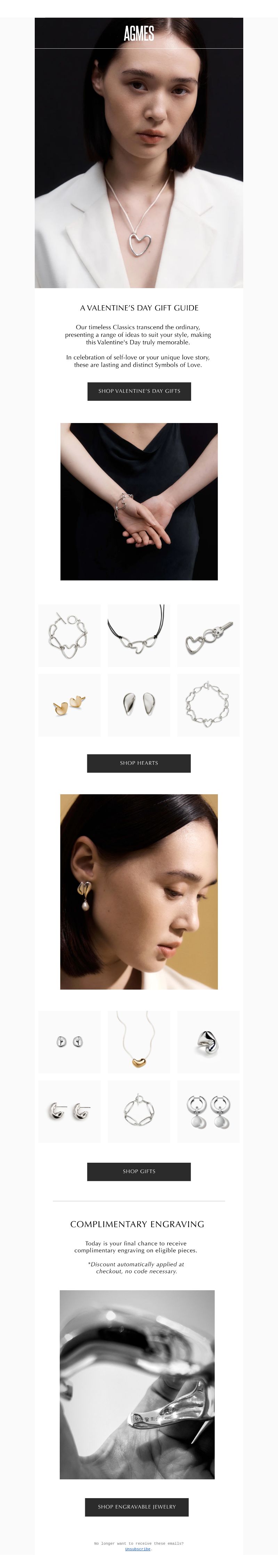Open the Shop Hearts button

139,763
